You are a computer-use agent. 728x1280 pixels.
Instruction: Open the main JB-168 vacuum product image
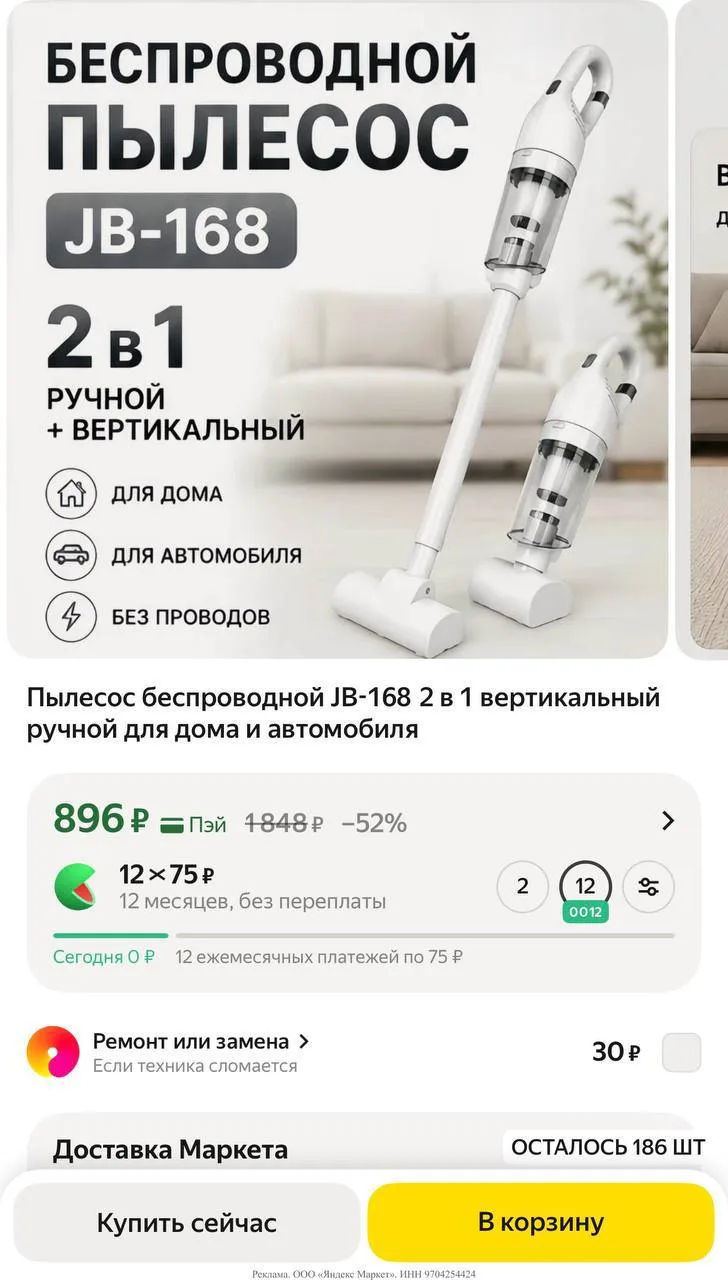pos(337,329)
